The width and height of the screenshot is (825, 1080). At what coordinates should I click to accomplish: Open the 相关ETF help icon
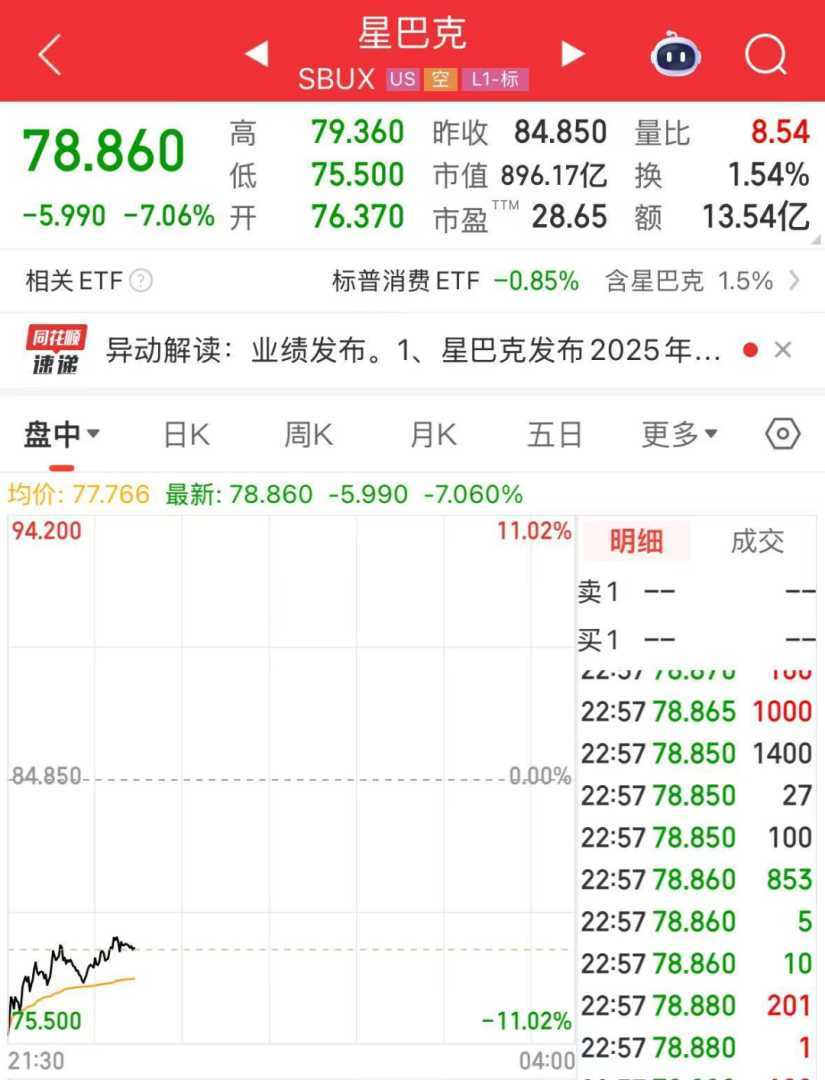(x=142, y=282)
